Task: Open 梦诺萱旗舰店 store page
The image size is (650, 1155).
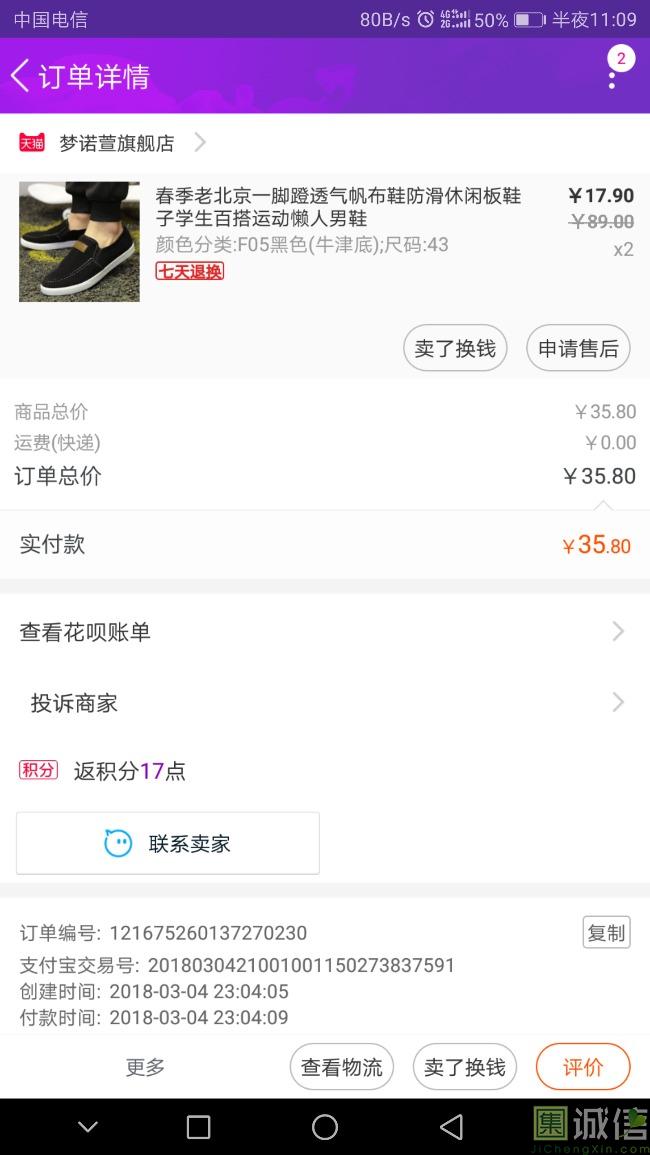Action: [116, 143]
